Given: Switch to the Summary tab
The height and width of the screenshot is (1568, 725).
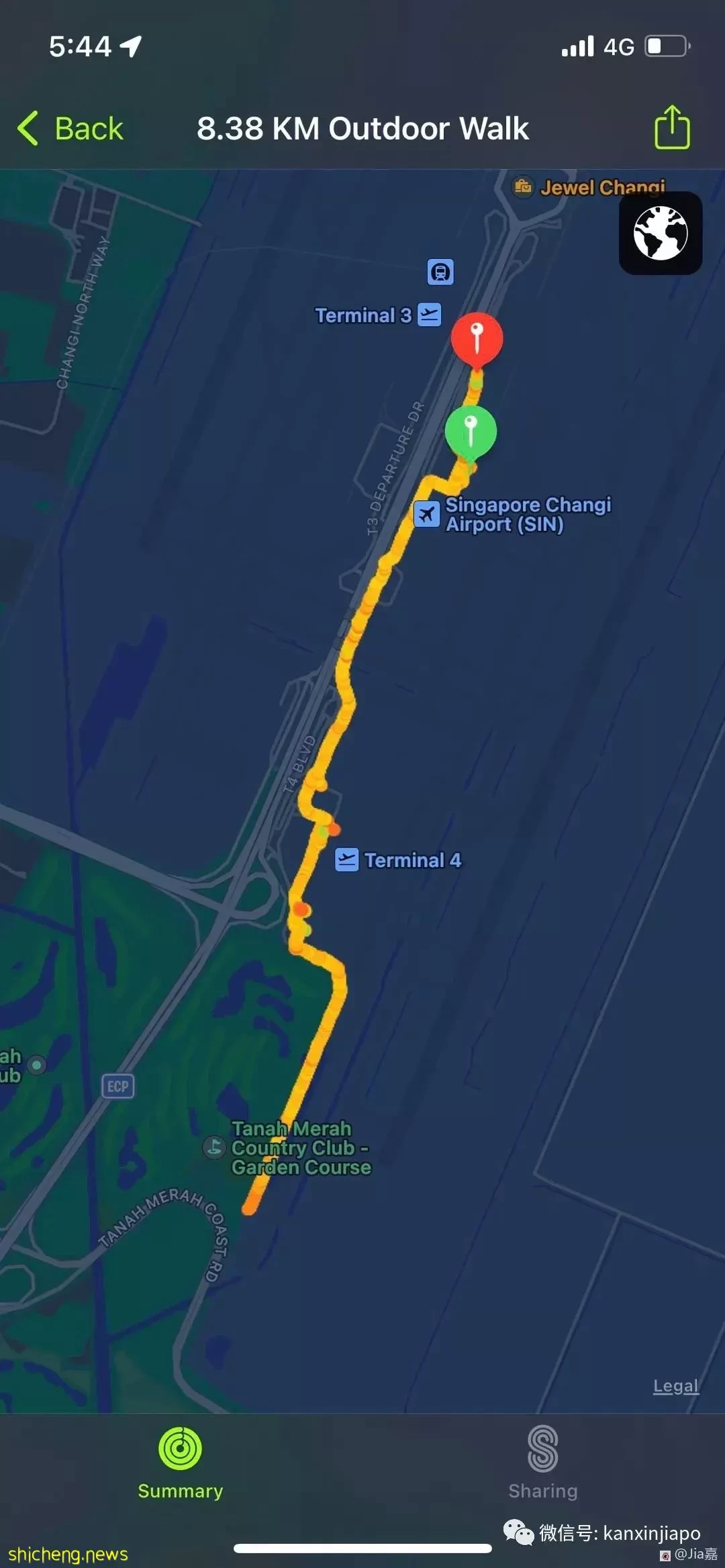Looking at the screenshot, I should [x=180, y=1464].
